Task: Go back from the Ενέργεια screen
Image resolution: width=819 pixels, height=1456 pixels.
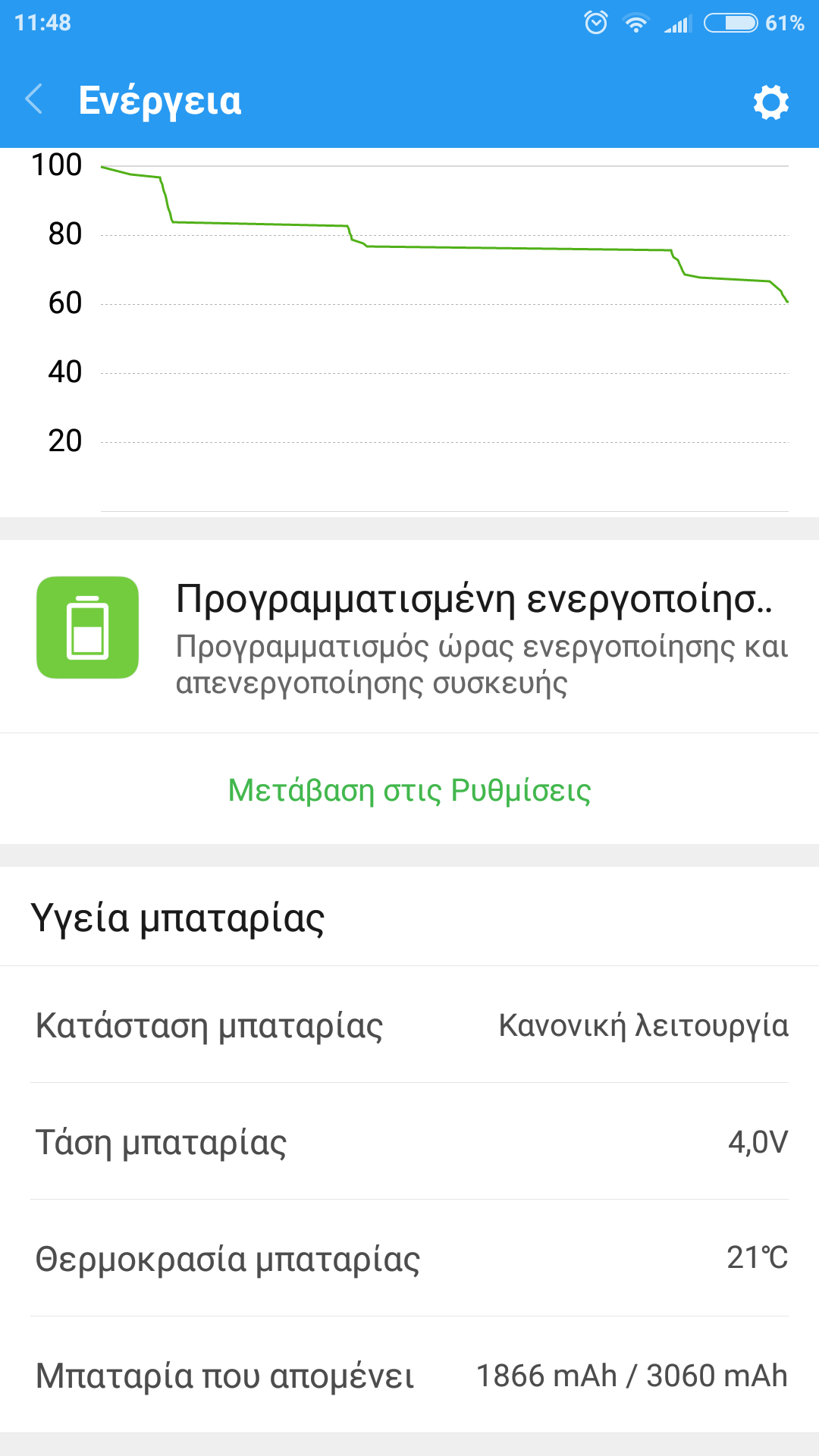Action: [x=34, y=100]
